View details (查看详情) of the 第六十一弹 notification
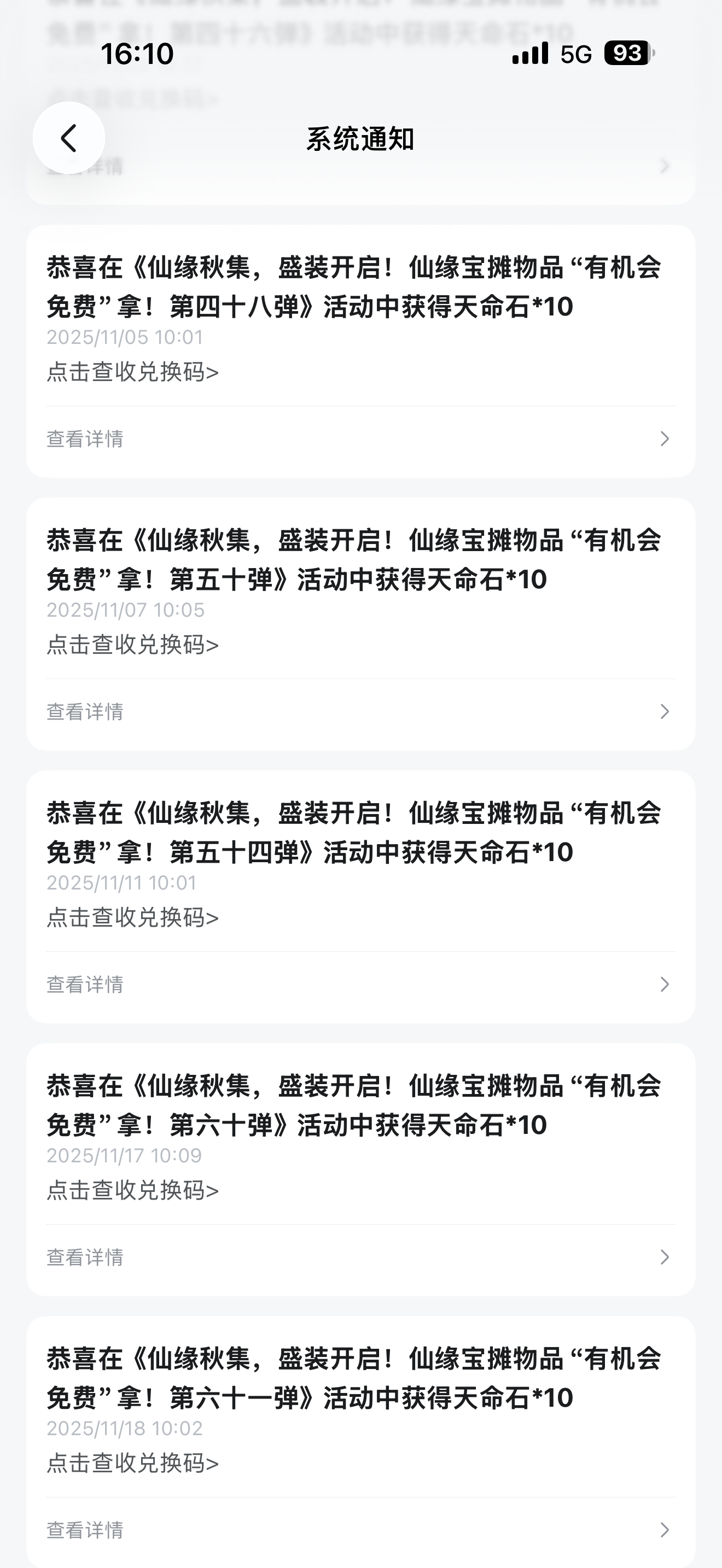 [360, 1530]
